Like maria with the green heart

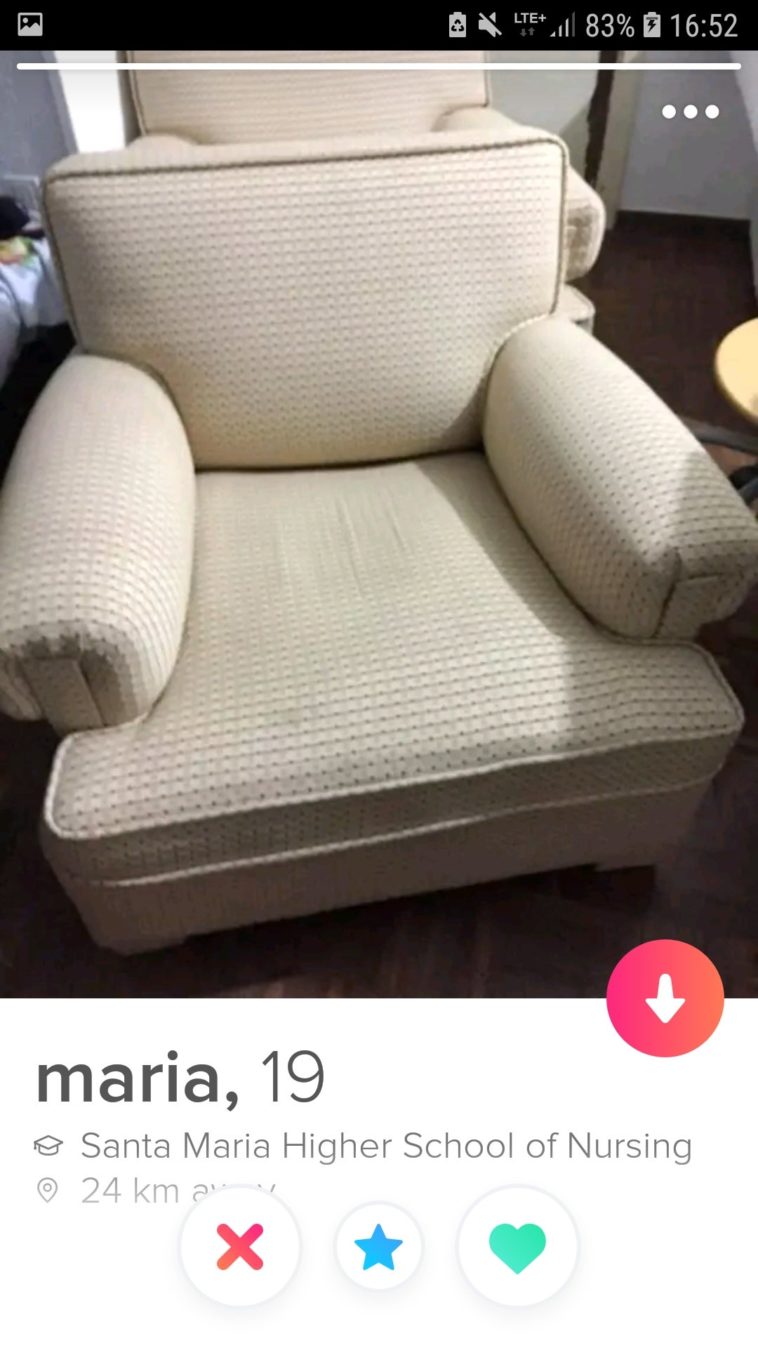point(517,1247)
